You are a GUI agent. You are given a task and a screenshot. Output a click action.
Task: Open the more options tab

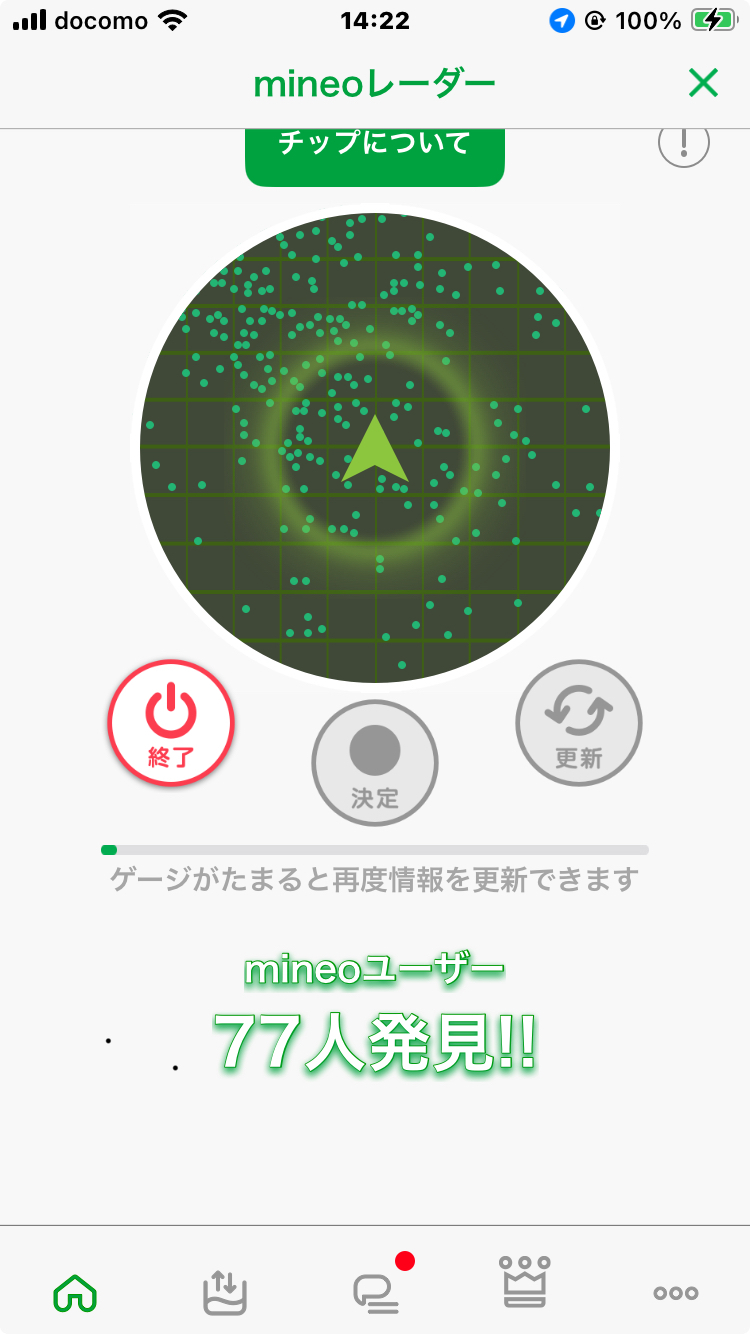pos(675,1292)
